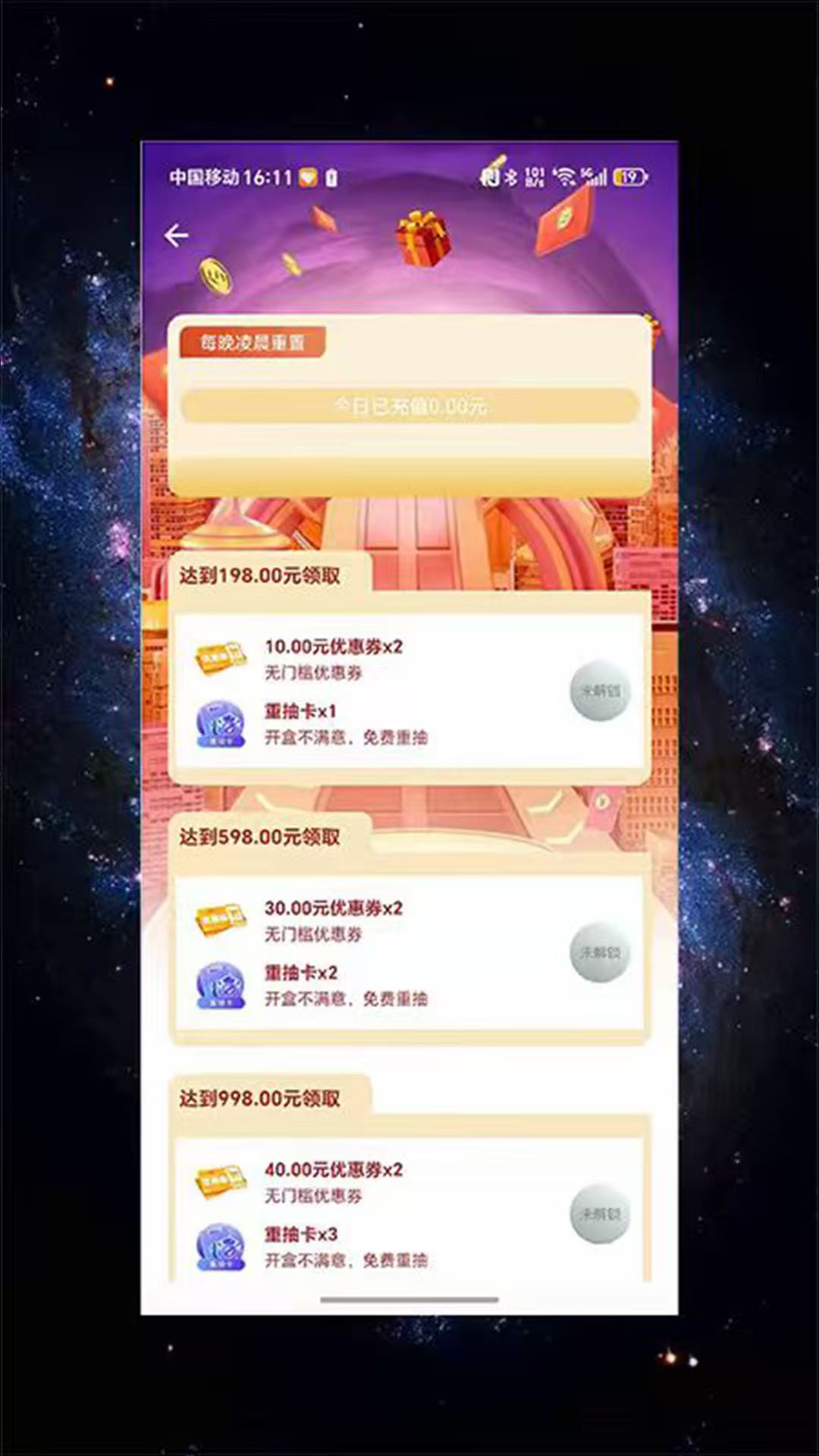Screen dimensions: 819x1456
Task: Tap the 重抽卡x2 card icon
Action: tap(221, 986)
